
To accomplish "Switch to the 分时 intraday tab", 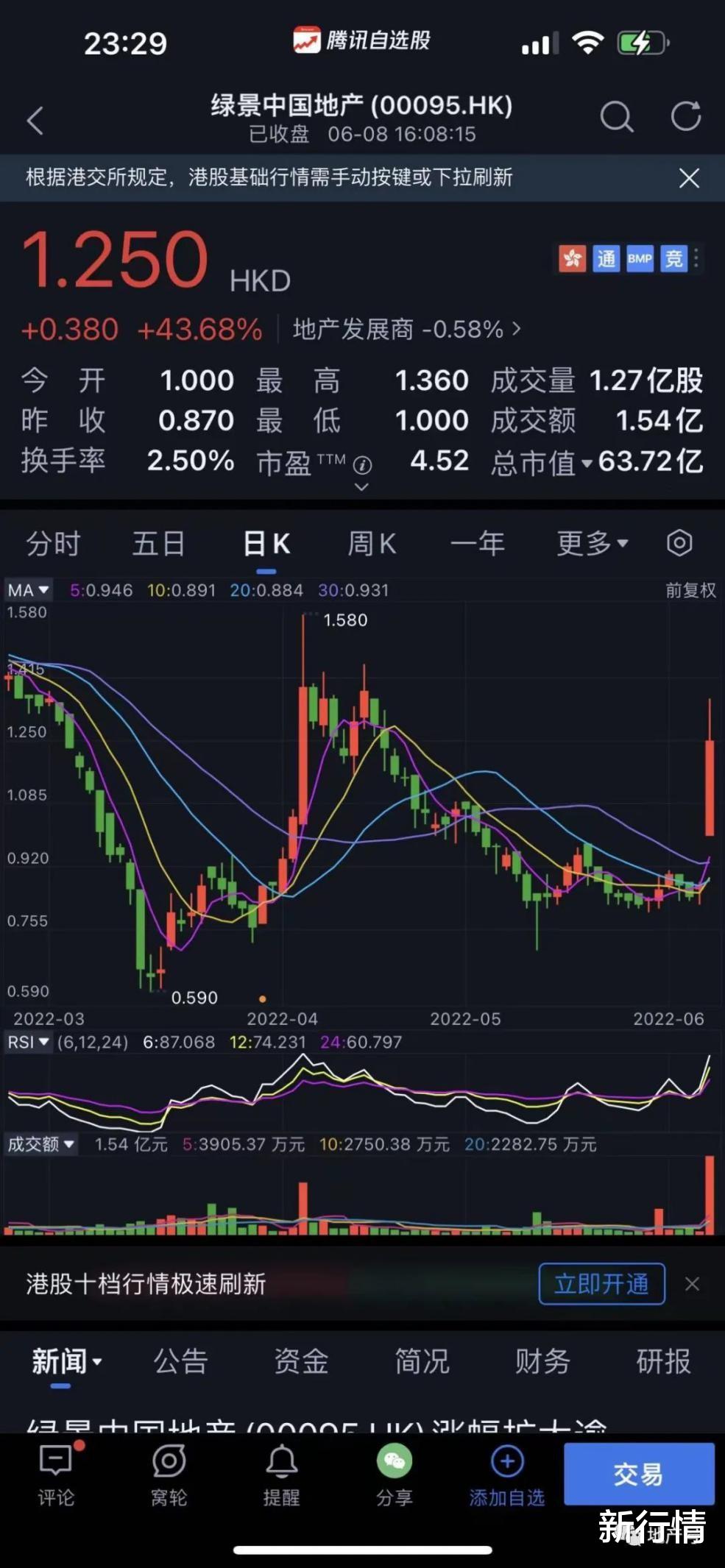I will [52, 543].
